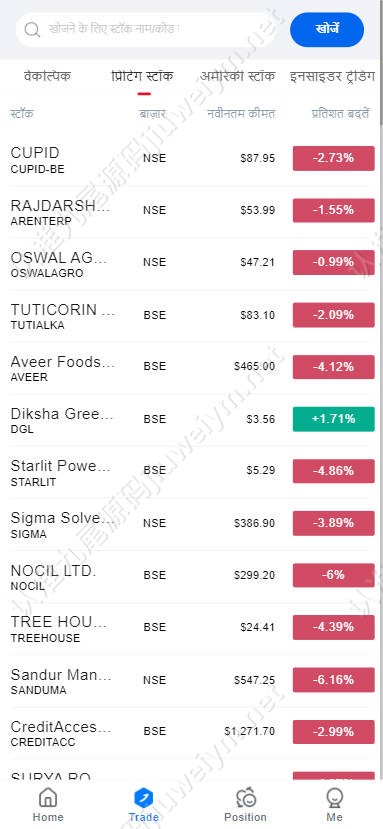Open the Me profile tab
The image size is (383, 829).
tap(334, 805)
